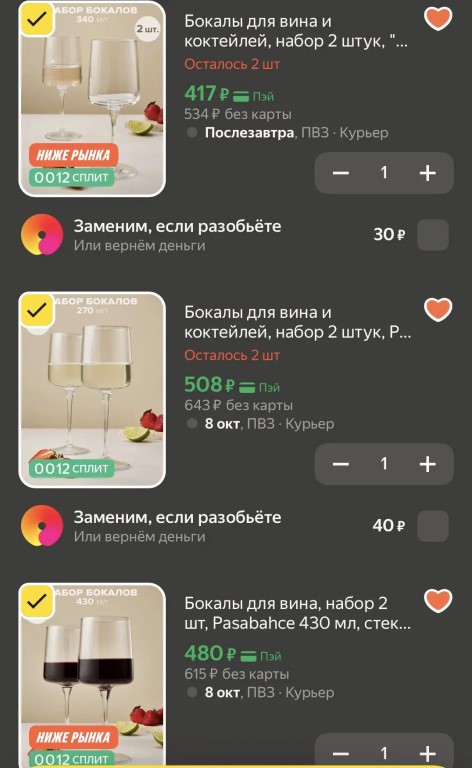Viewport: 472px width, 768px height.
Task: Increase quantity of the 508 ₽ glasses
Action: click(x=427, y=464)
